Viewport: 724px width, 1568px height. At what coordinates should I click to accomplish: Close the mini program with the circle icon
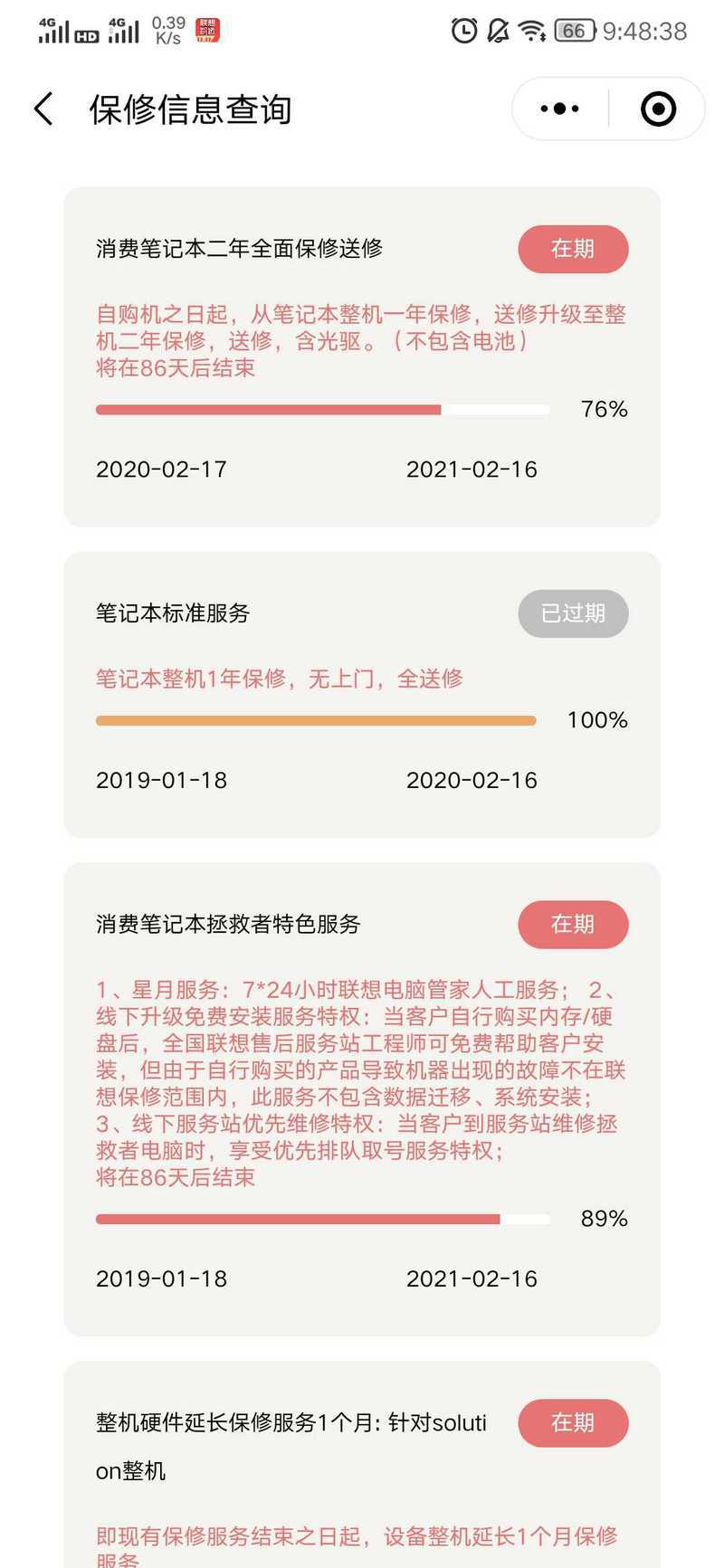click(658, 109)
